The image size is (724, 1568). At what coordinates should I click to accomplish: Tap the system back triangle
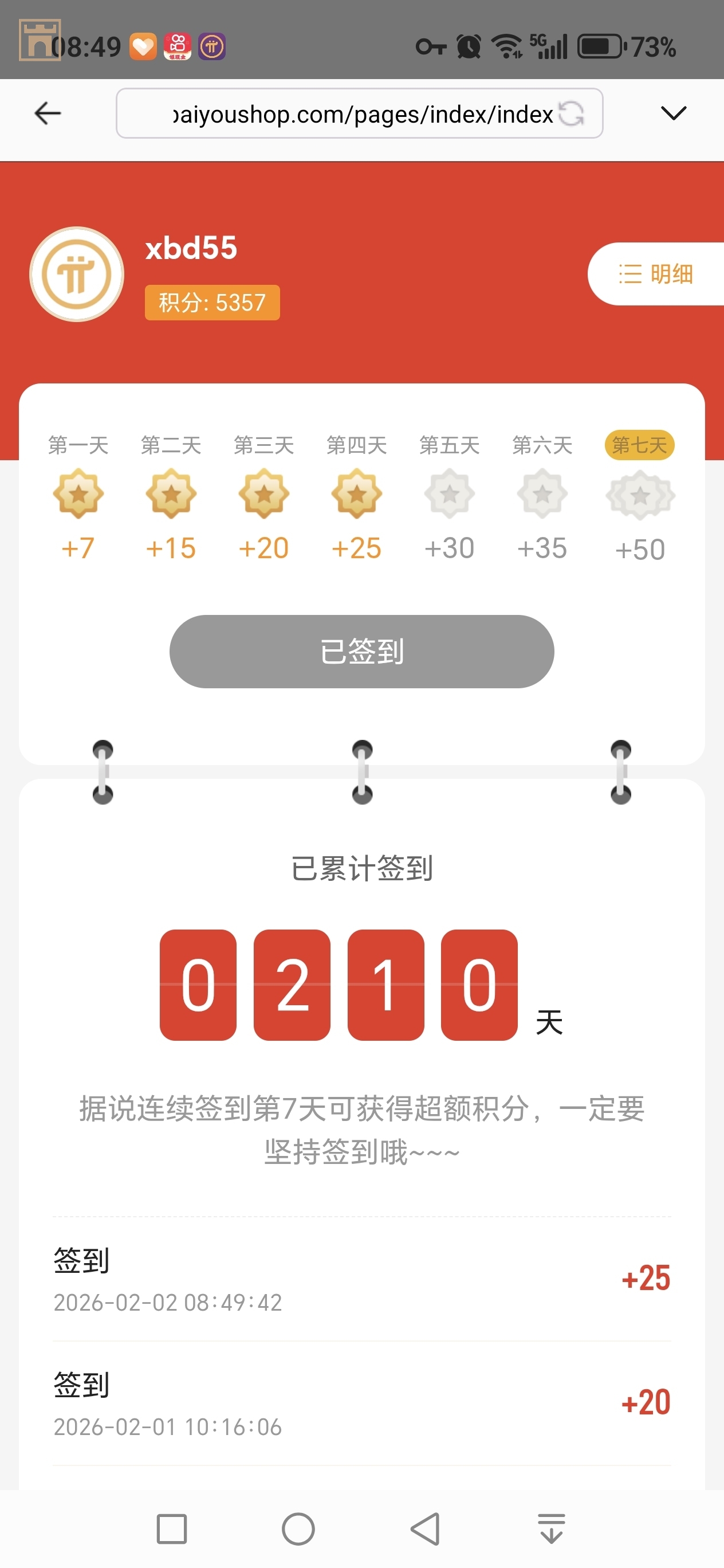[425, 1528]
